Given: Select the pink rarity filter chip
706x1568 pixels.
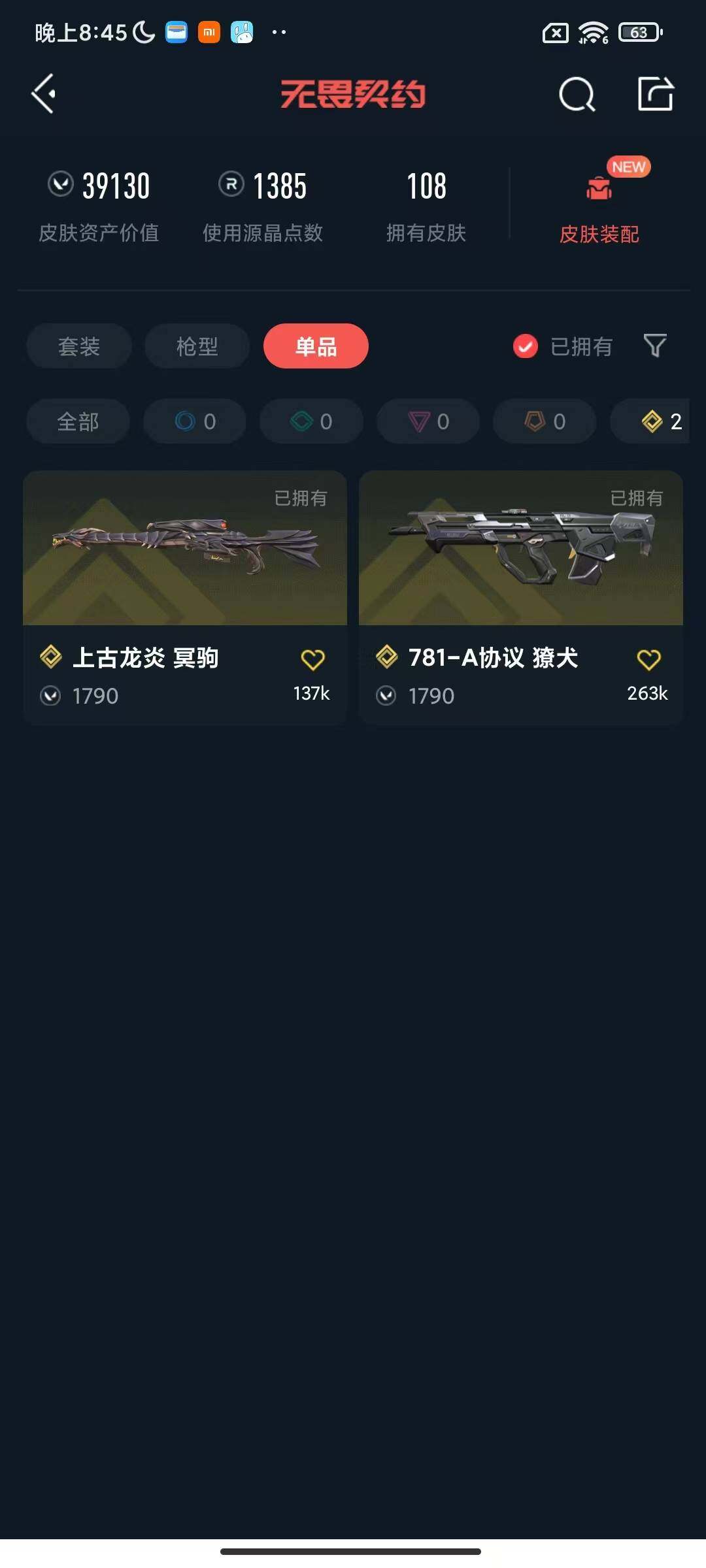Looking at the screenshot, I should click(428, 422).
